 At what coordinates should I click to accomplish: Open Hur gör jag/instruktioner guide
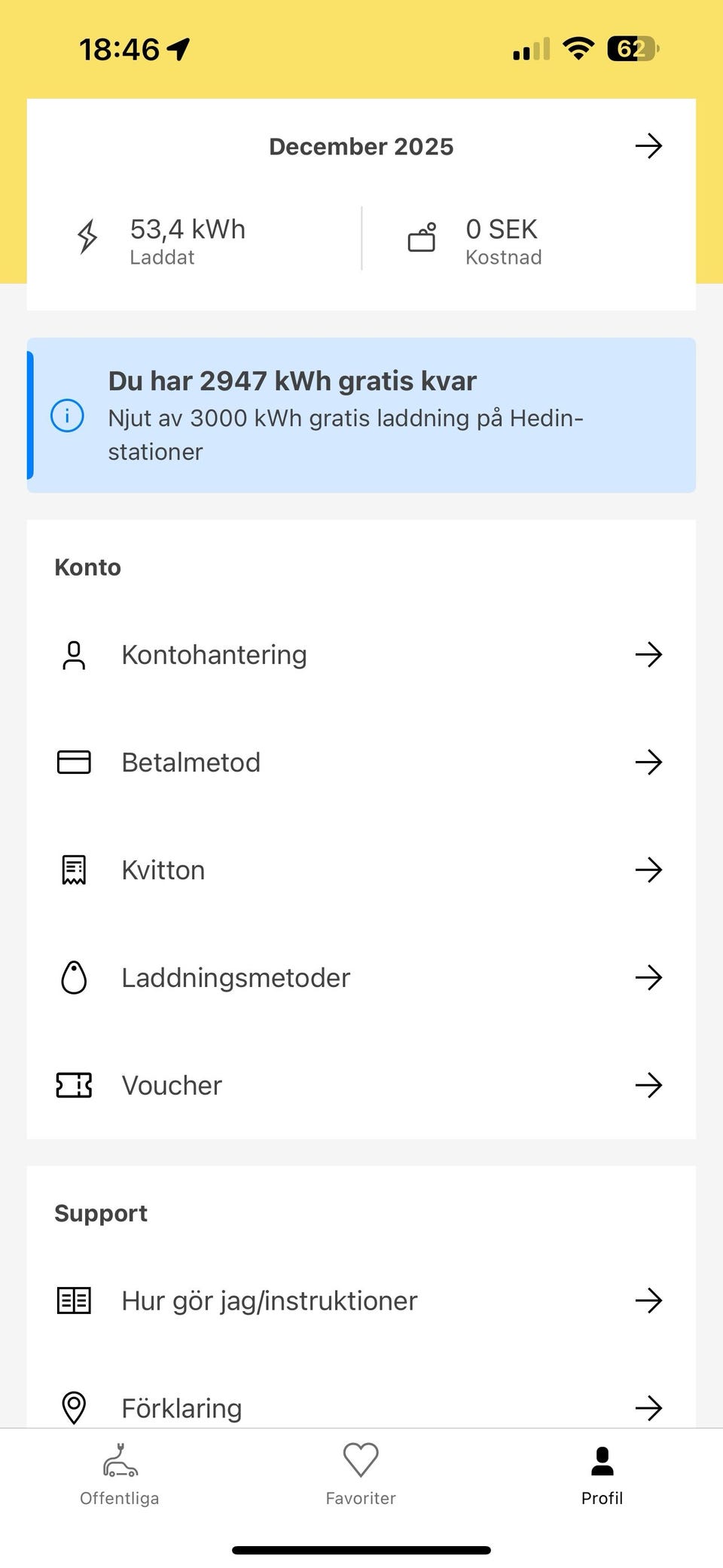(x=361, y=1301)
